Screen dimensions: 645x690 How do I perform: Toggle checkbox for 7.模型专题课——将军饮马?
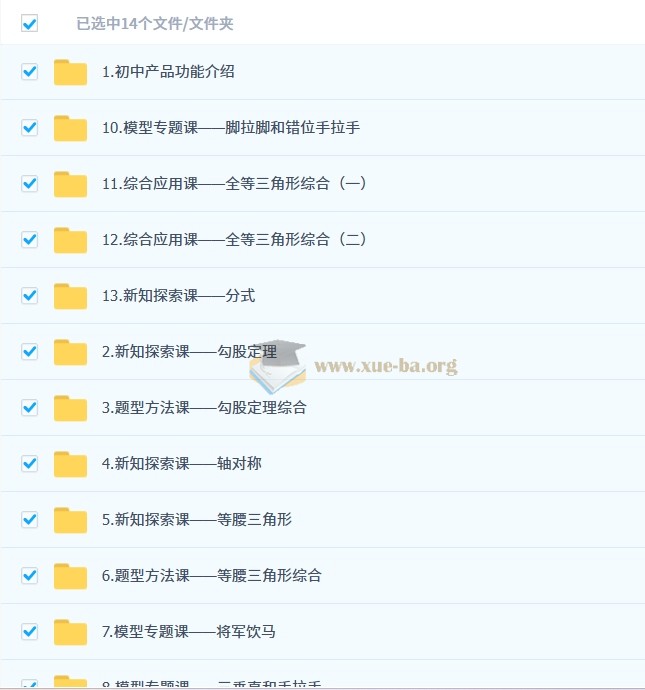tap(30, 632)
